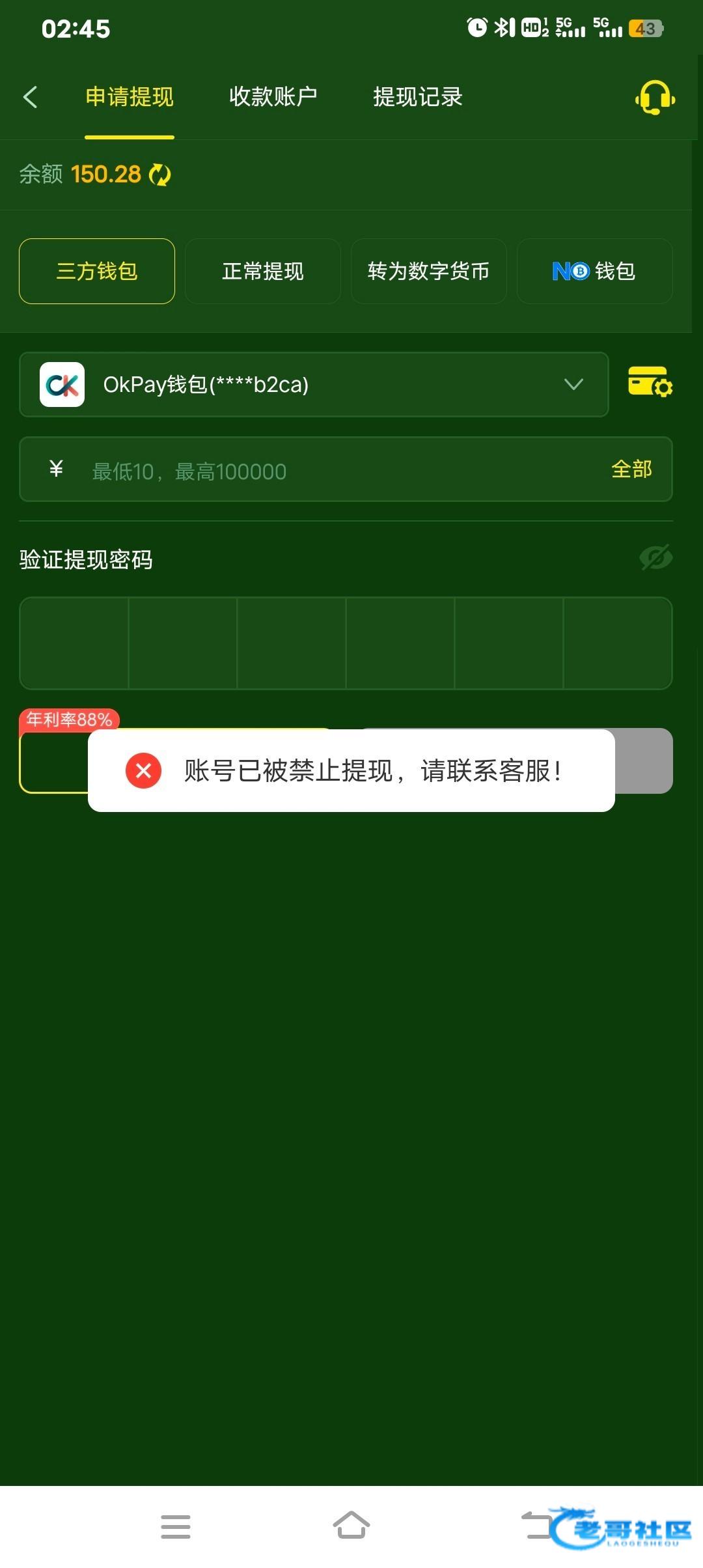
Task: Tap the withdrawal amount input field
Action: pos(325,470)
